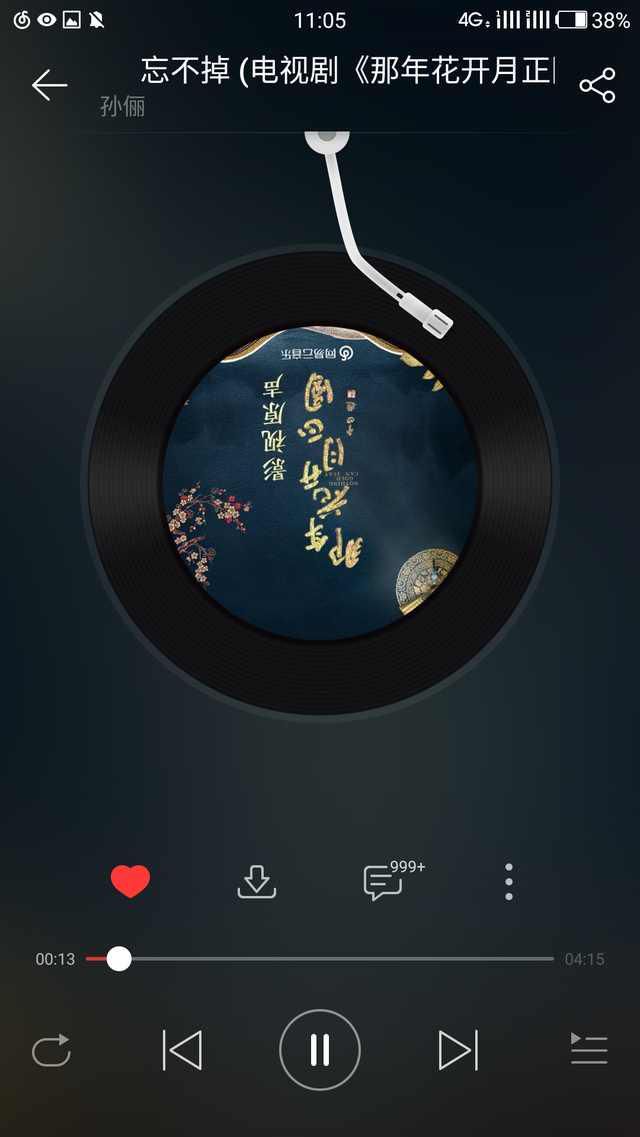Tap the playback progress bar
This screenshot has height=1137, width=640.
click(320, 959)
